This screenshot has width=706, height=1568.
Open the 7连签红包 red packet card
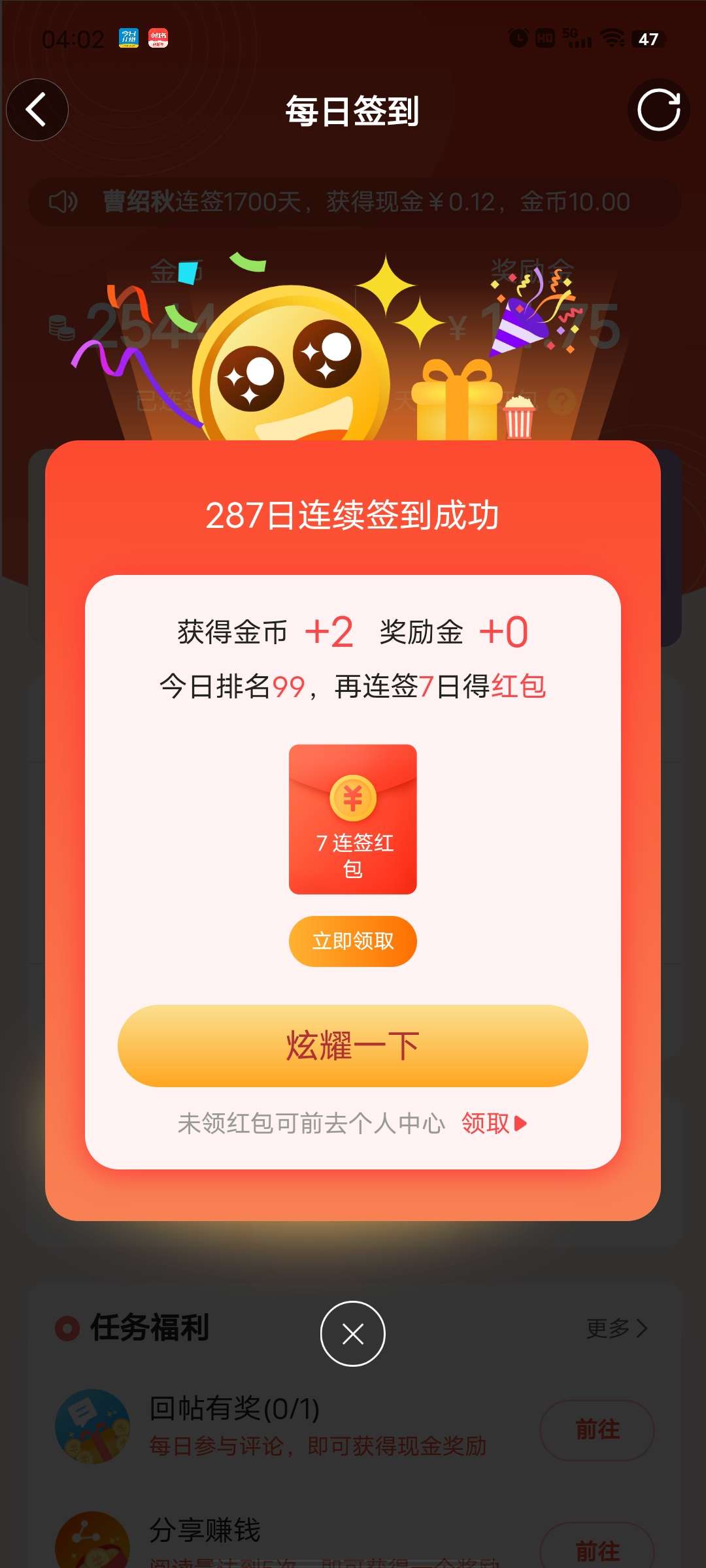tap(353, 819)
